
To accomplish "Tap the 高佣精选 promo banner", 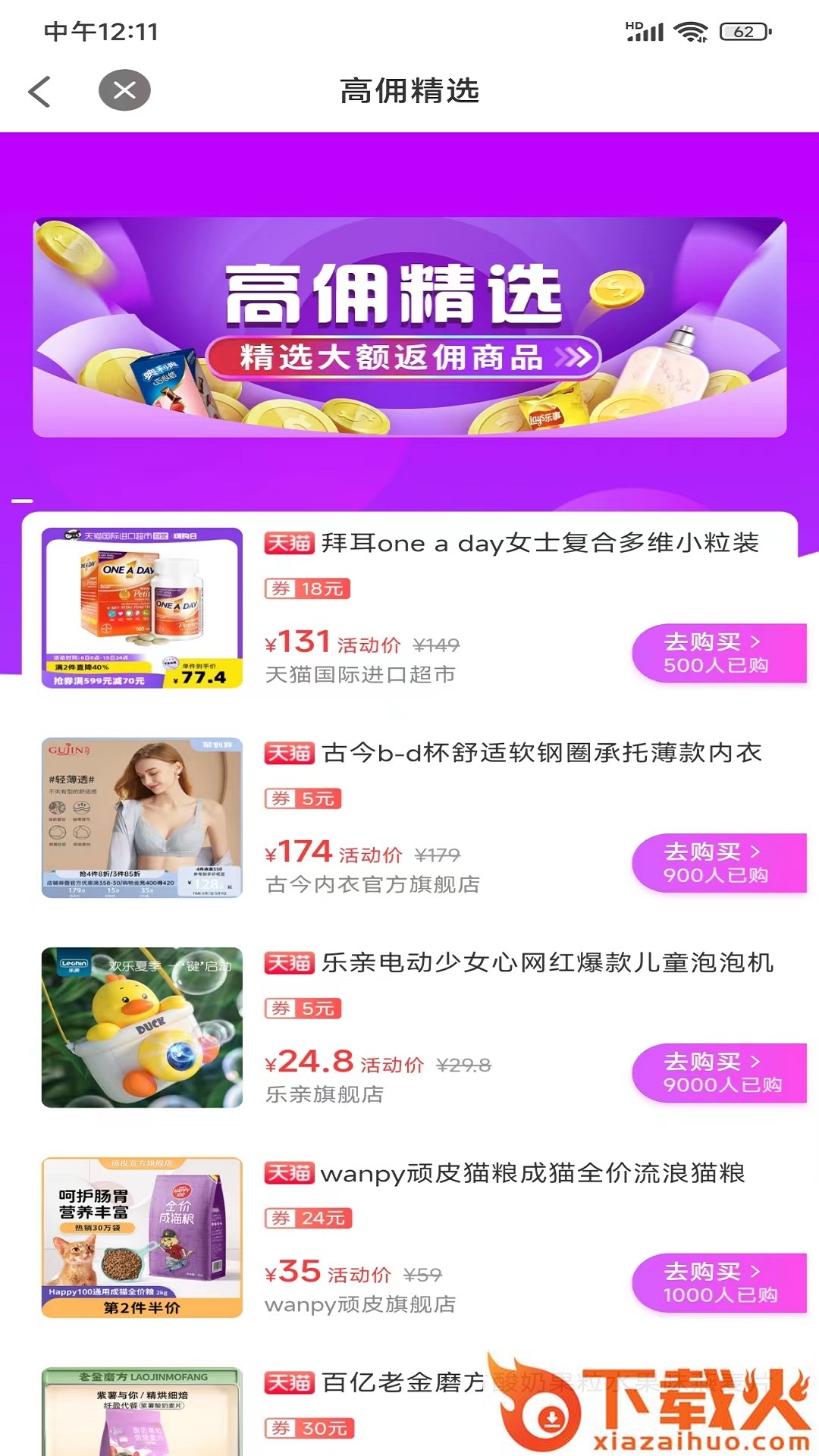I will [409, 326].
